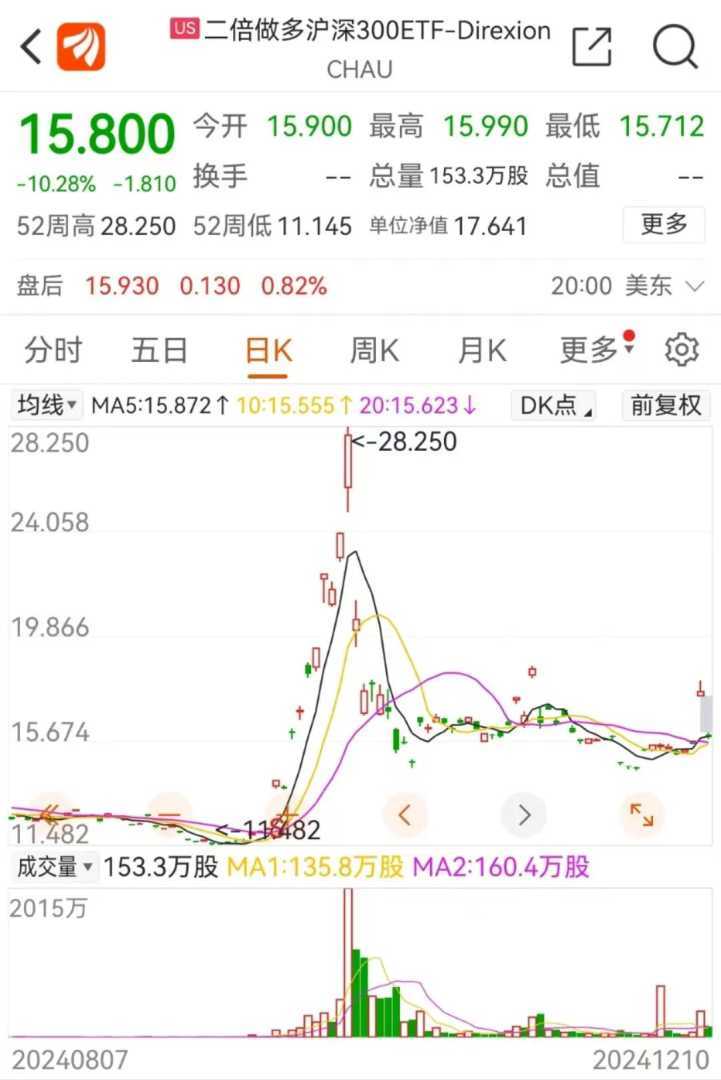Switch to the 周K chart tab

point(374,351)
